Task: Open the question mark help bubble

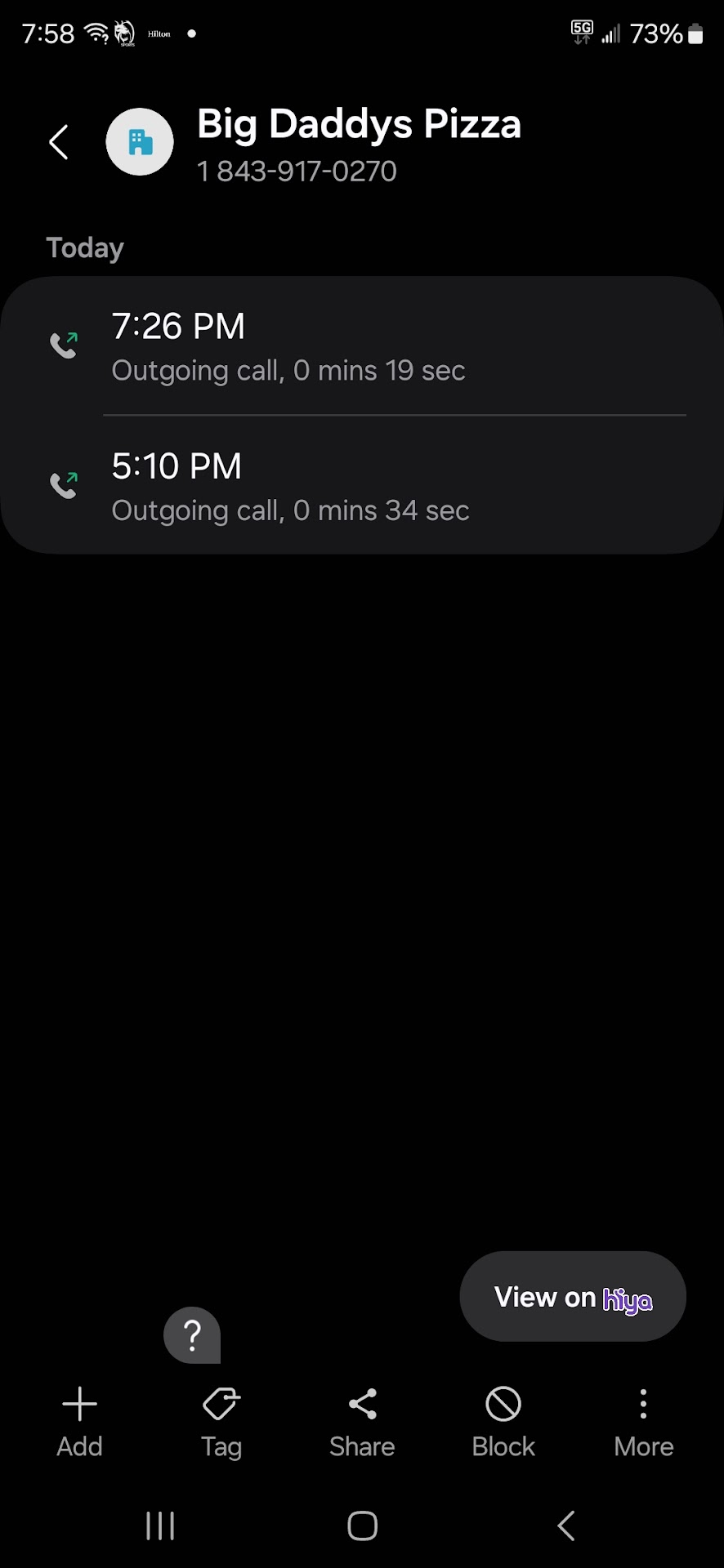Action: 192,1334
